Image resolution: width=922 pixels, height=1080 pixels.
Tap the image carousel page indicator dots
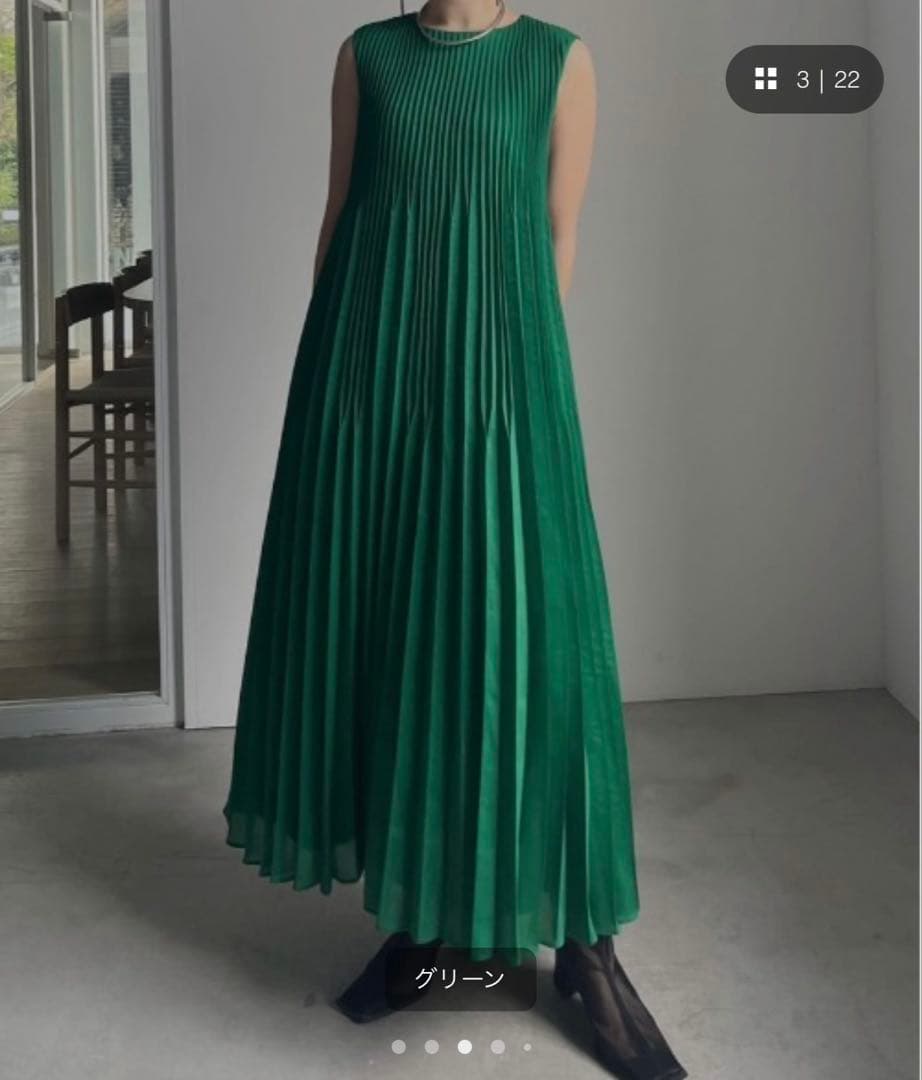tap(462, 1047)
